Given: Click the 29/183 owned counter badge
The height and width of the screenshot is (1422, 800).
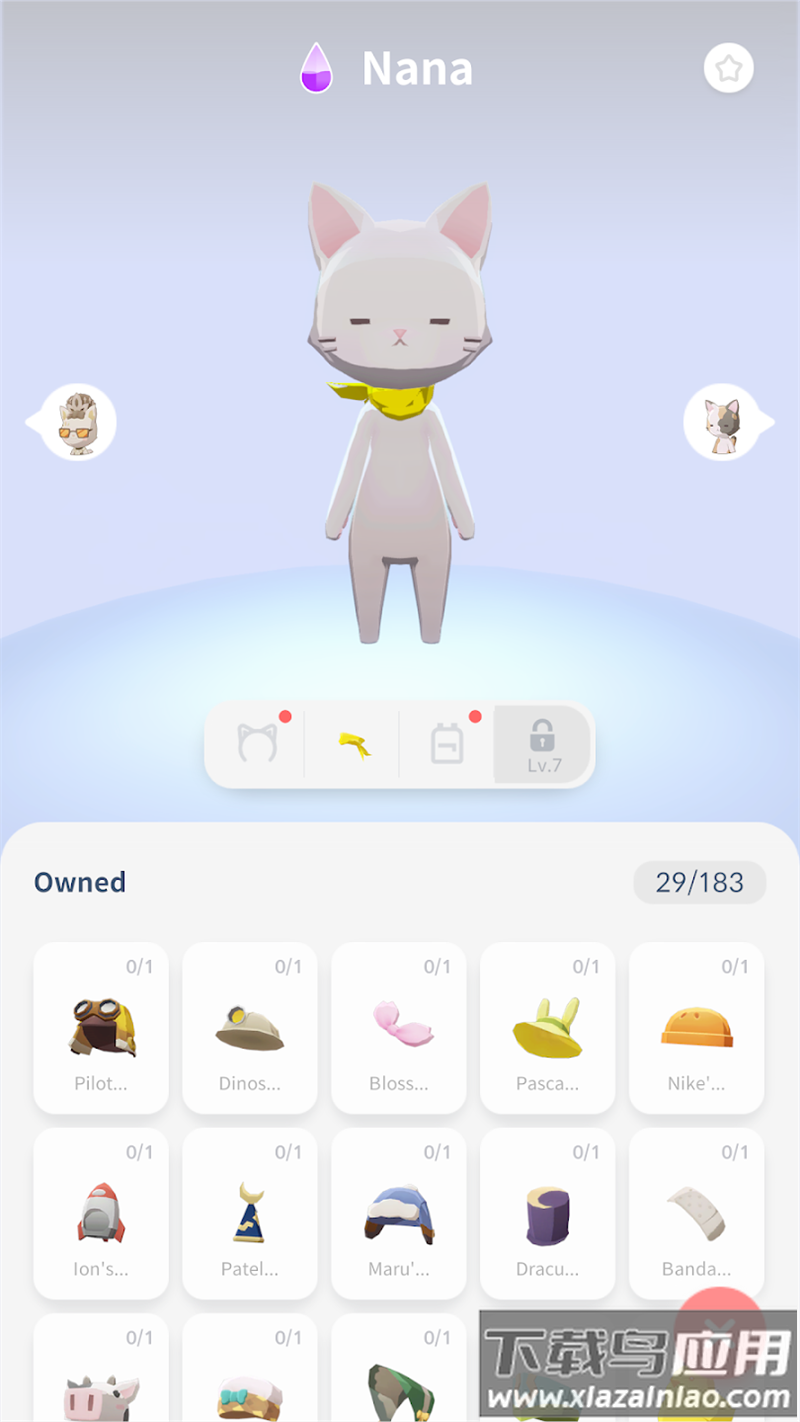Looking at the screenshot, I should coord(700,882).
